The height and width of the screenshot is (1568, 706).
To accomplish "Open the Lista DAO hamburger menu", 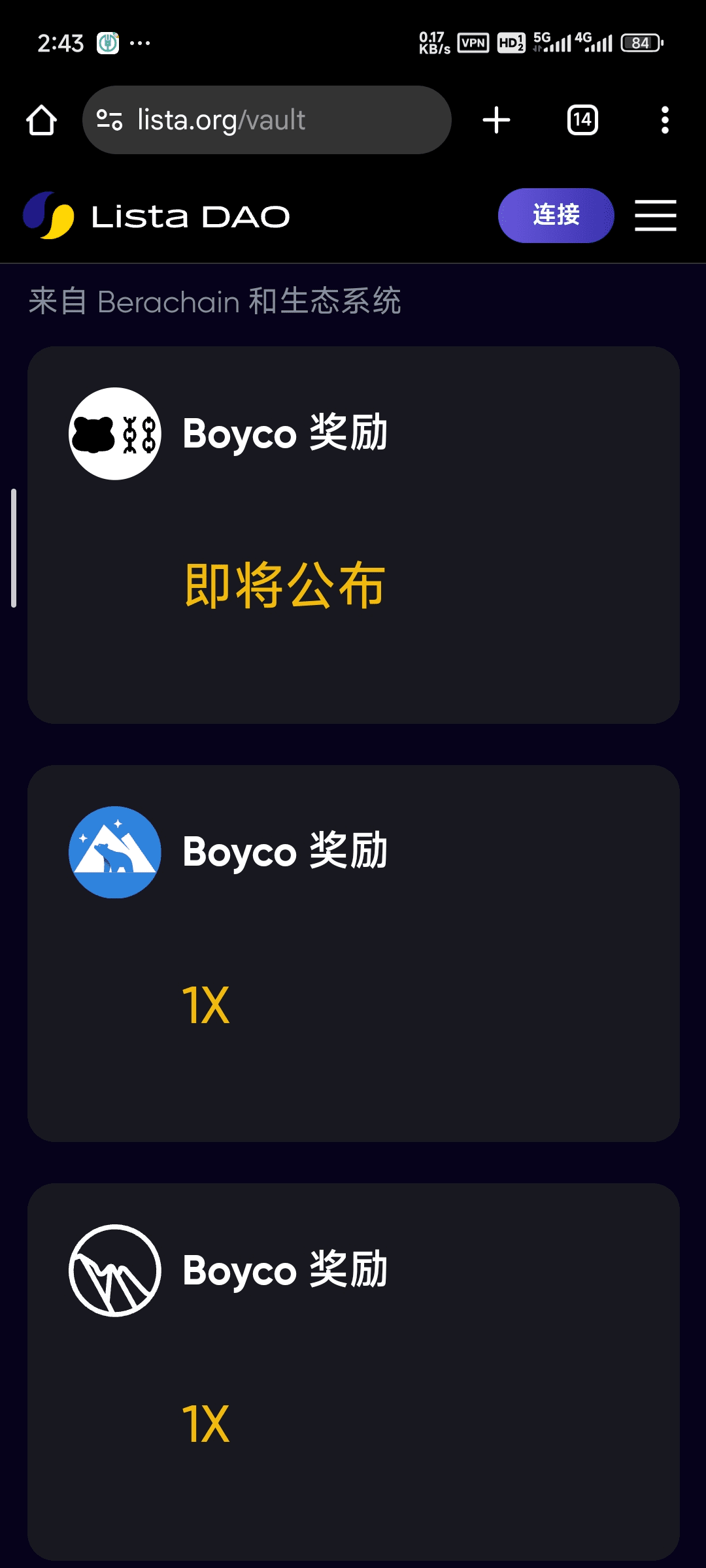I will click(655, 216).
